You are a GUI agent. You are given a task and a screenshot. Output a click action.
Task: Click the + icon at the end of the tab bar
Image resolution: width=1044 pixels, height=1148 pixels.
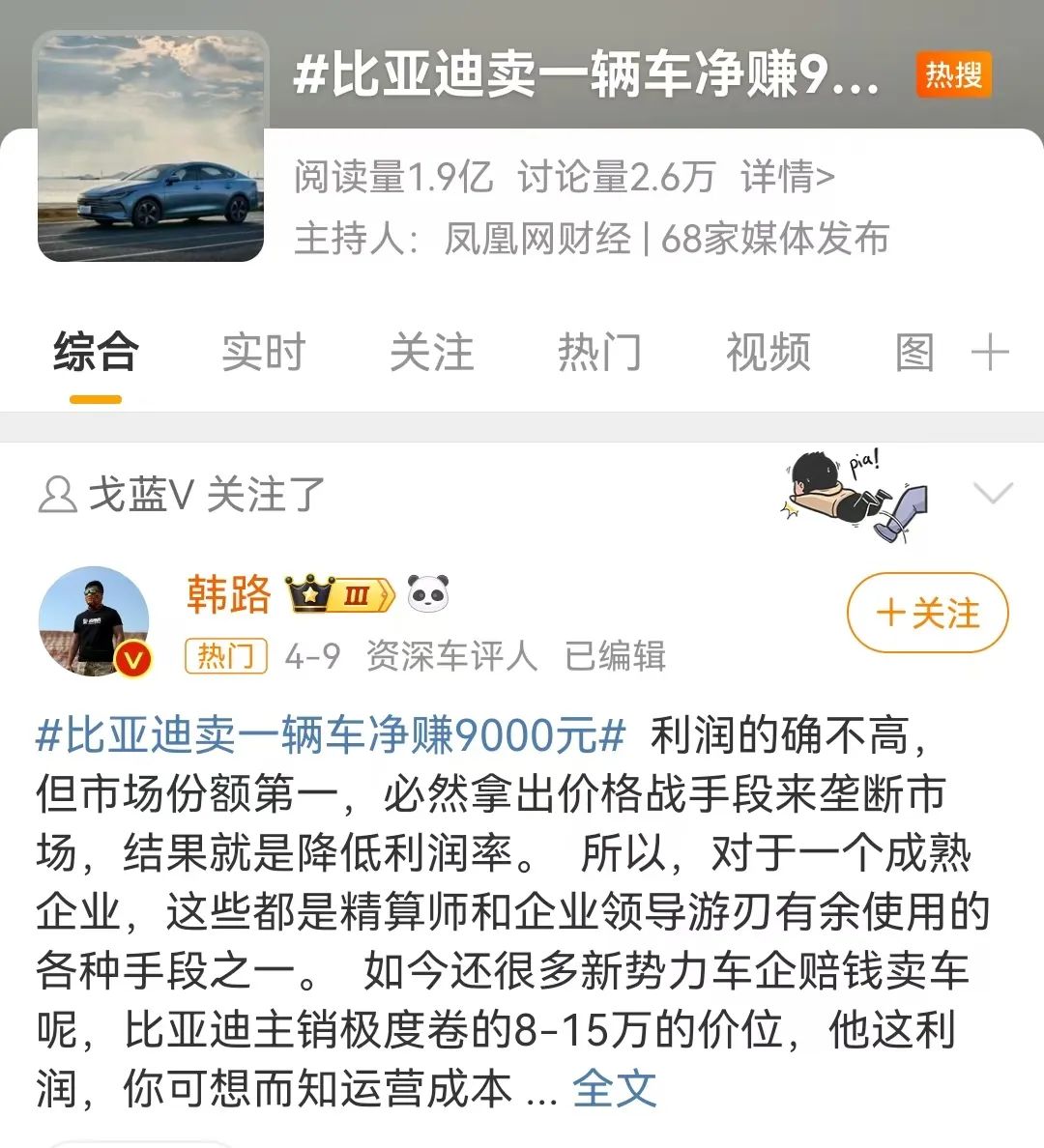tap(989, 353)
